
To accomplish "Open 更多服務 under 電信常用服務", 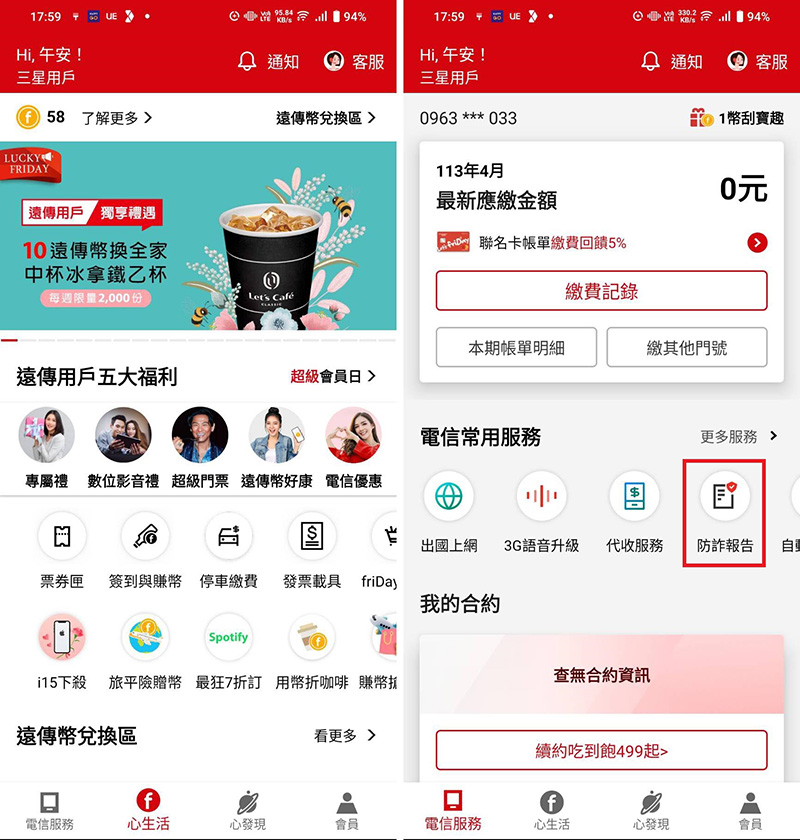I will 738,437.
